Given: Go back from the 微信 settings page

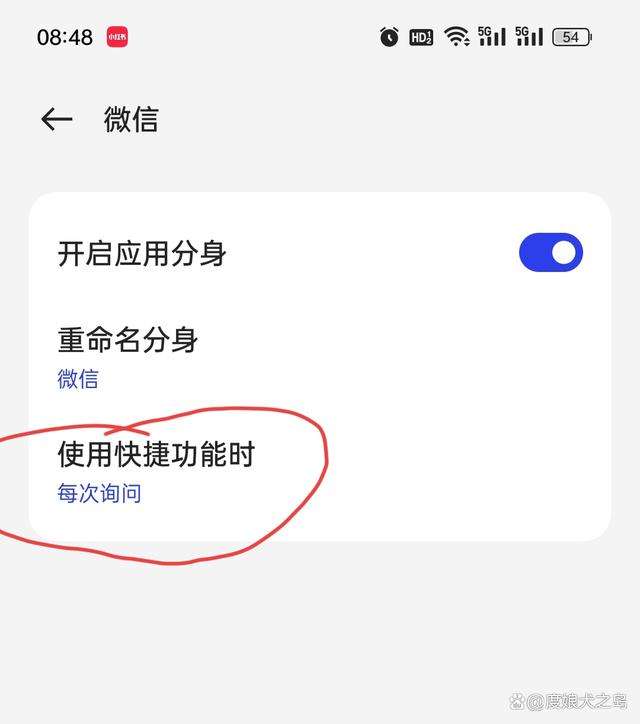Looking at the screenshot, I should coord(57,120).
